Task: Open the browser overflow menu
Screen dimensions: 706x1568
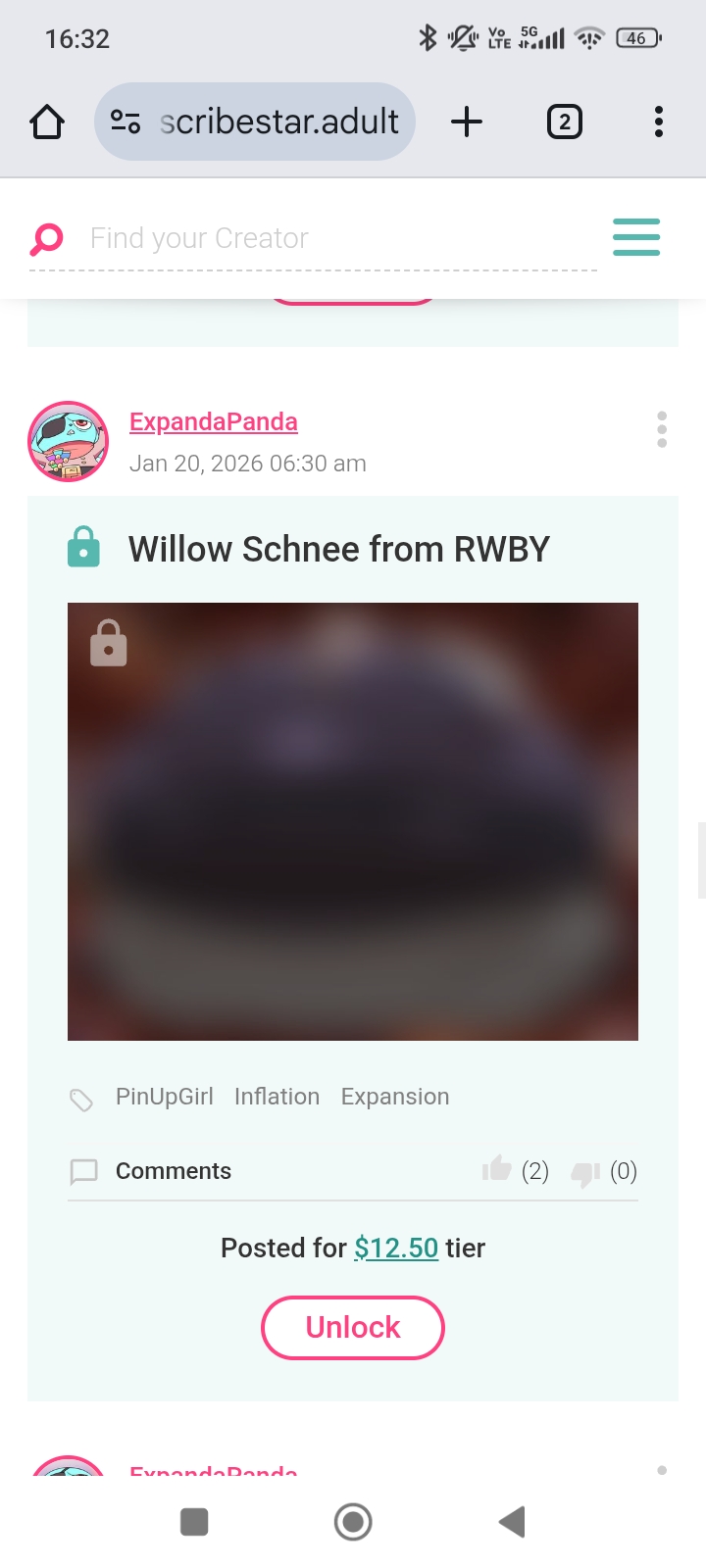Action: click(658, 122)
